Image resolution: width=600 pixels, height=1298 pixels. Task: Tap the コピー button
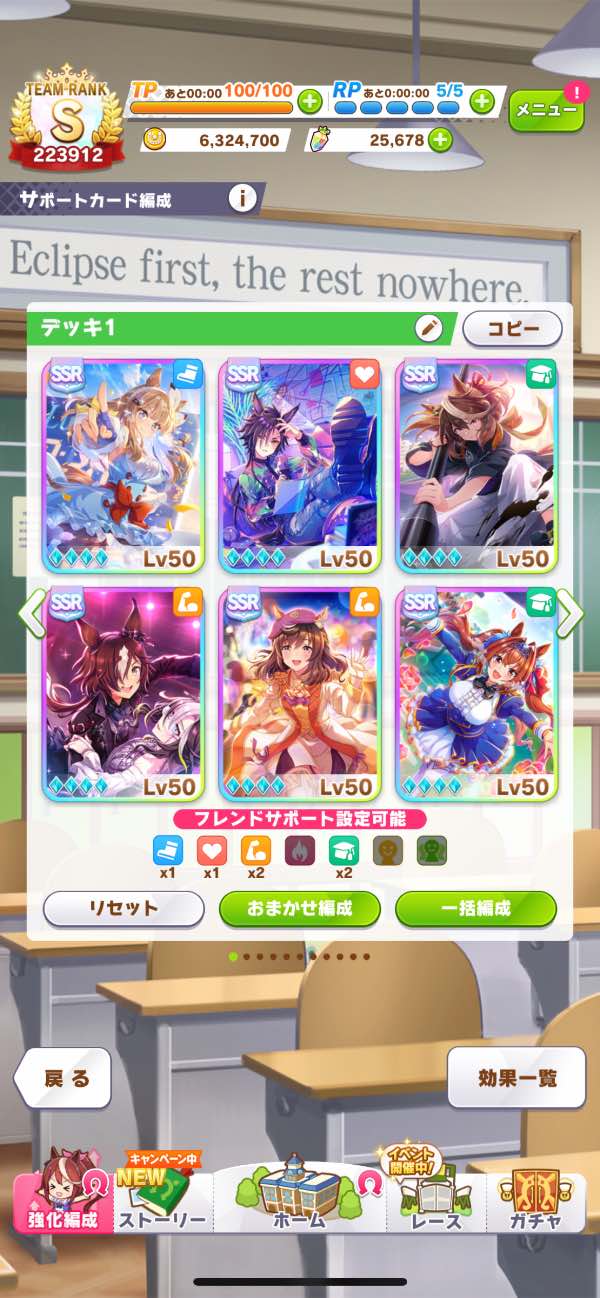[512, 328]
